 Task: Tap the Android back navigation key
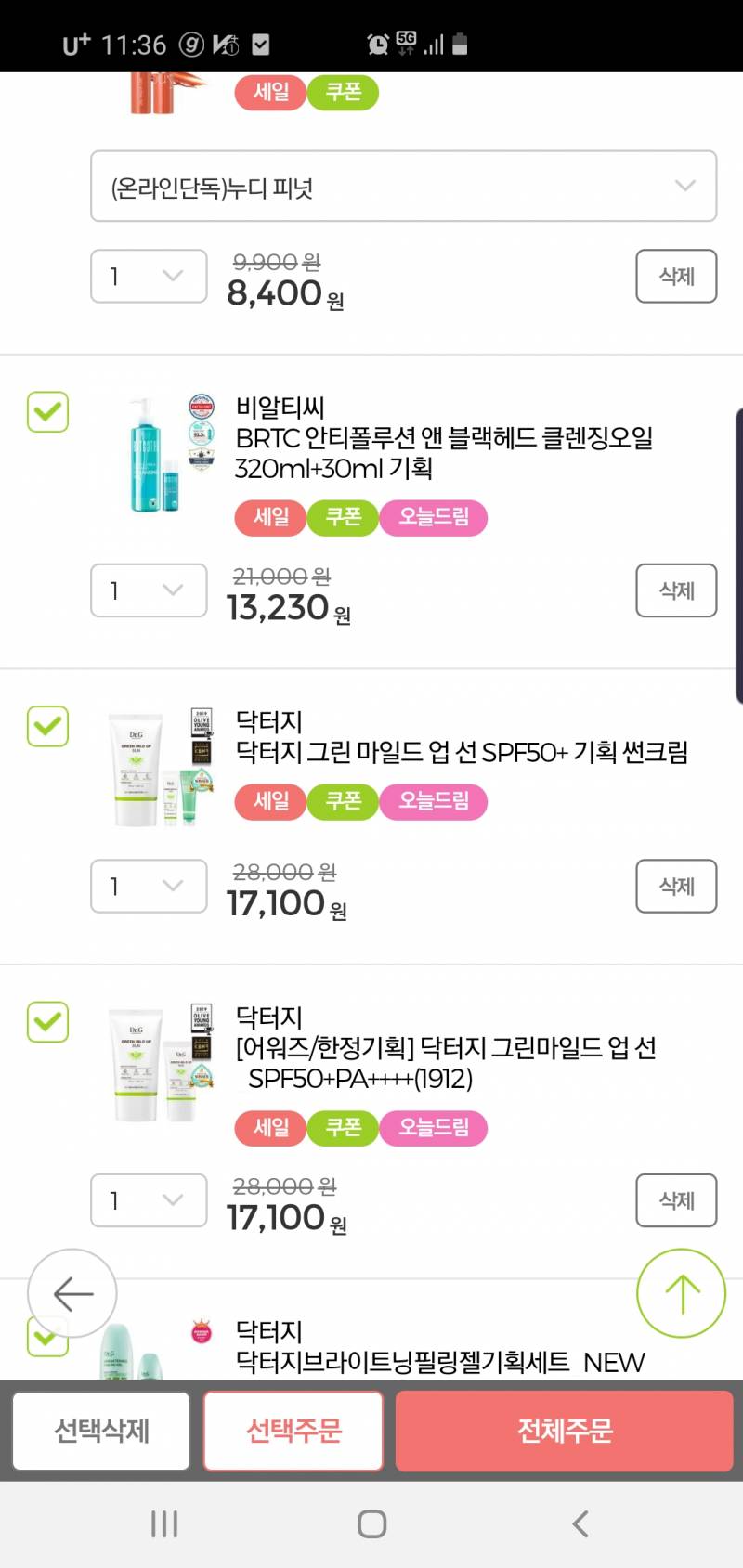(580, 1523)
